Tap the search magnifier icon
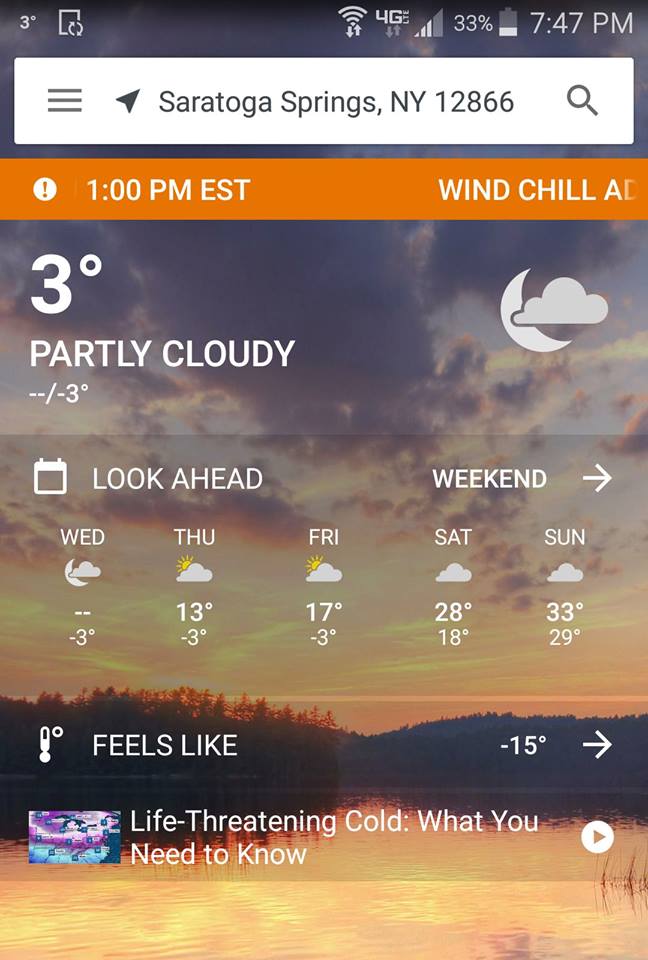The height and width of the screenshot is (960, 648). [582, 101]
